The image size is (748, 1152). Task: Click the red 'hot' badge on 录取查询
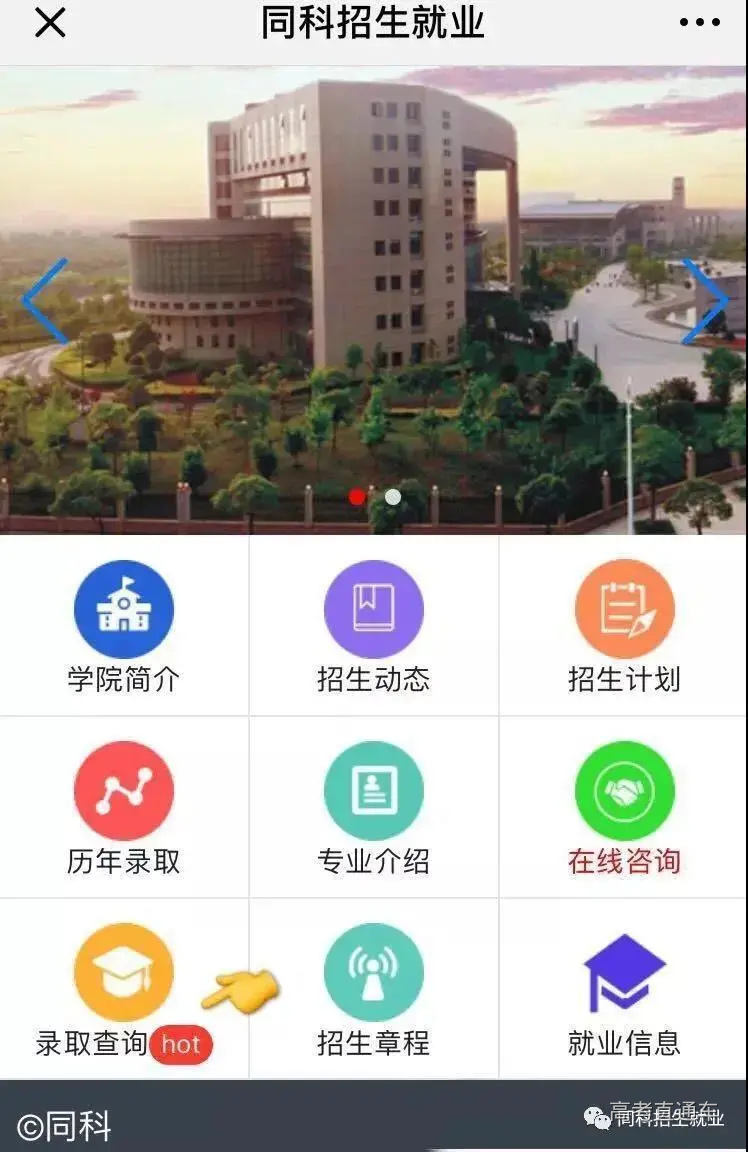180,1044
